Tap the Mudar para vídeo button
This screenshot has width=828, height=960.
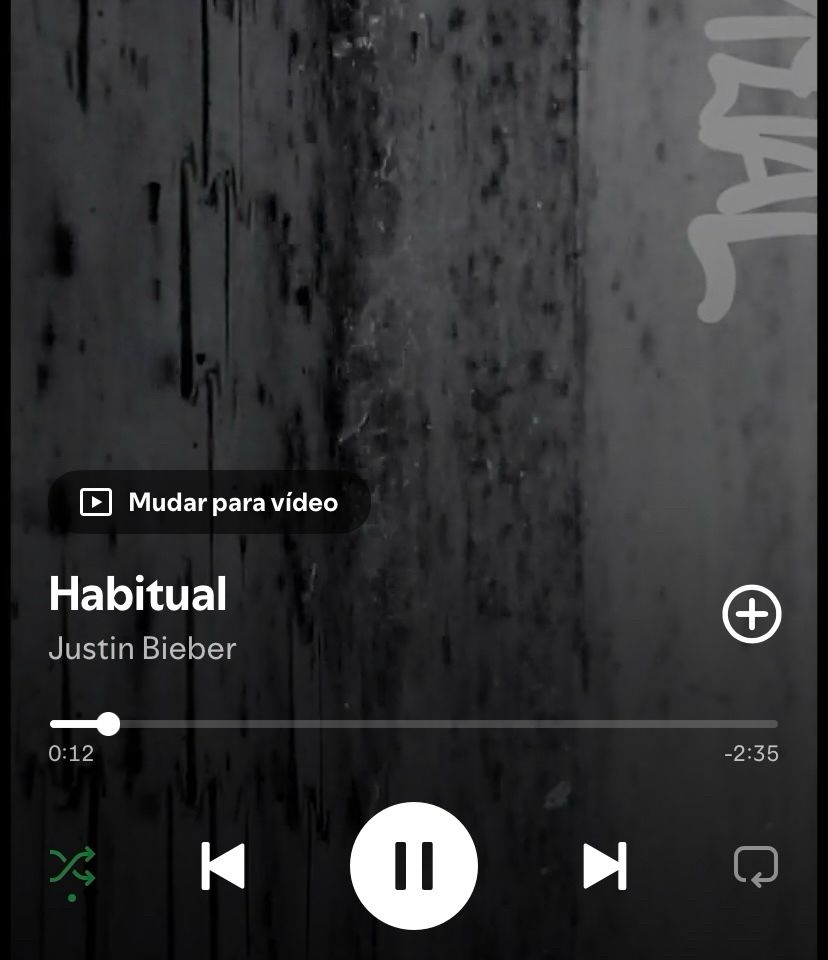tap(209, 502)
